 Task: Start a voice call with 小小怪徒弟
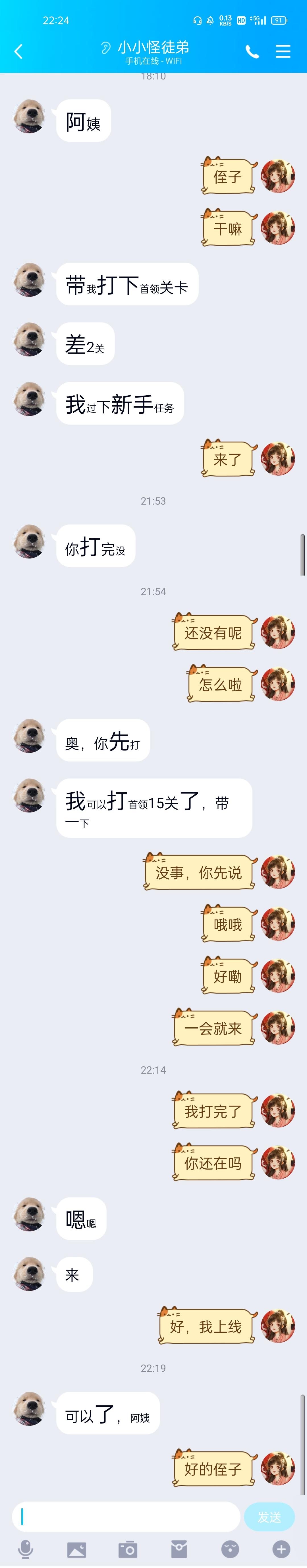click(252, 52)
